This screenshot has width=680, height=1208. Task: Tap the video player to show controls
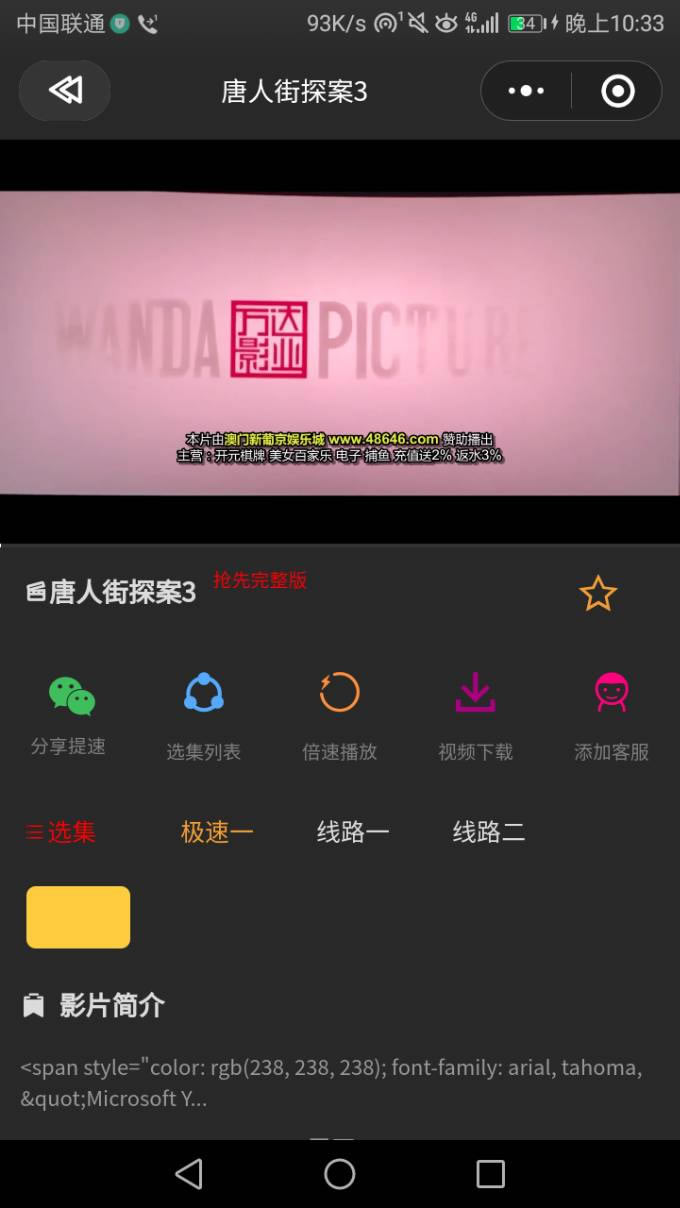coord(340,343)
